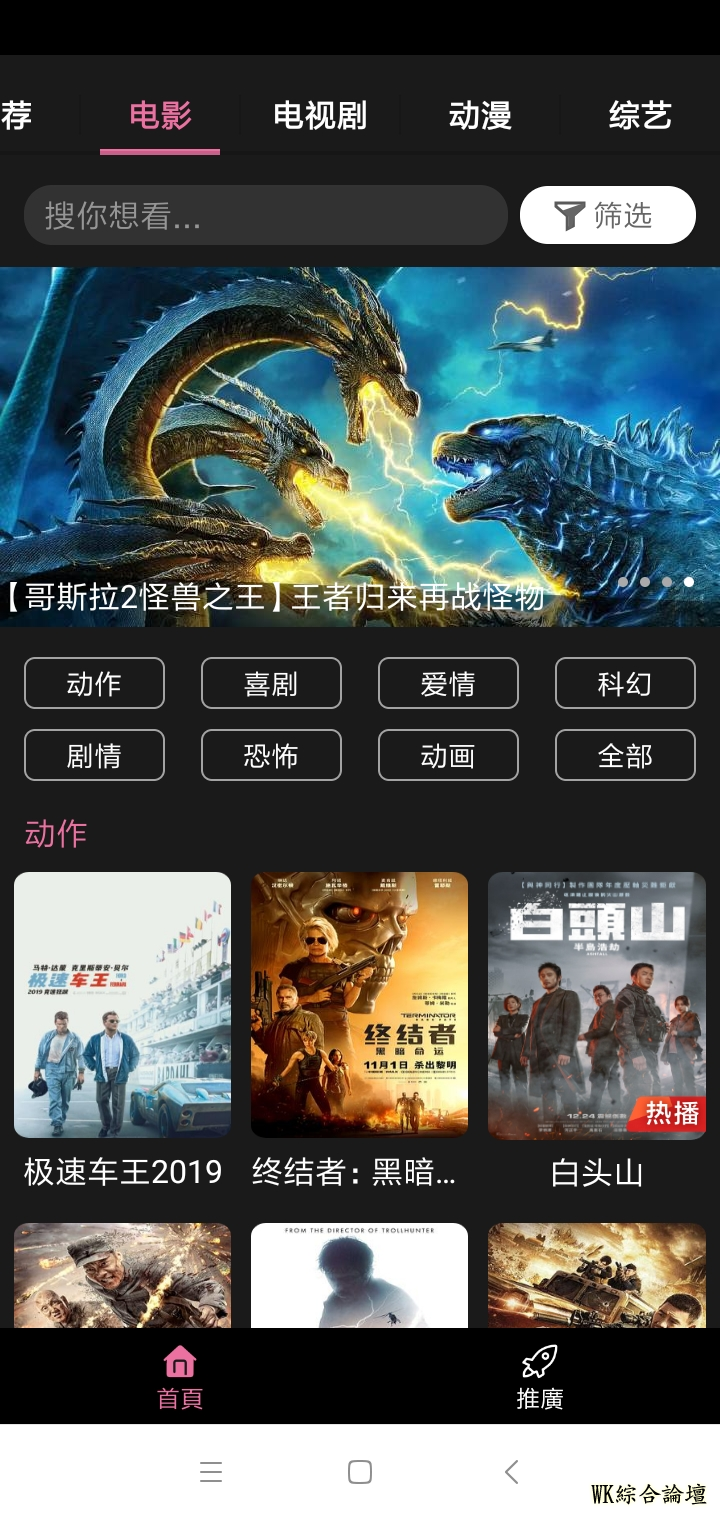The image size is (720, 1520).
Task: Open the movie 白头山
Action: (x=597, y=1005)
